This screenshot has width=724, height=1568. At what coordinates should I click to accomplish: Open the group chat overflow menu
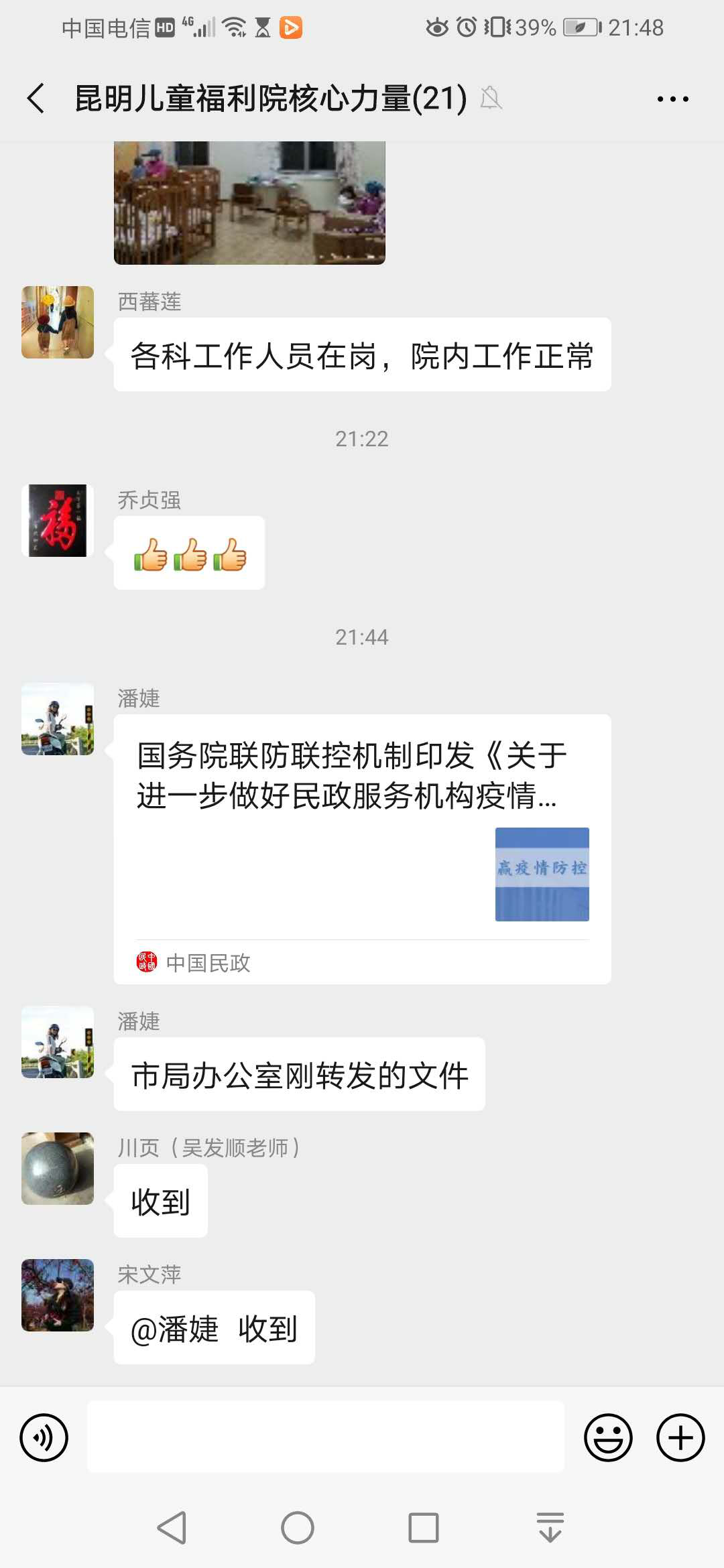tap(672, 99)
